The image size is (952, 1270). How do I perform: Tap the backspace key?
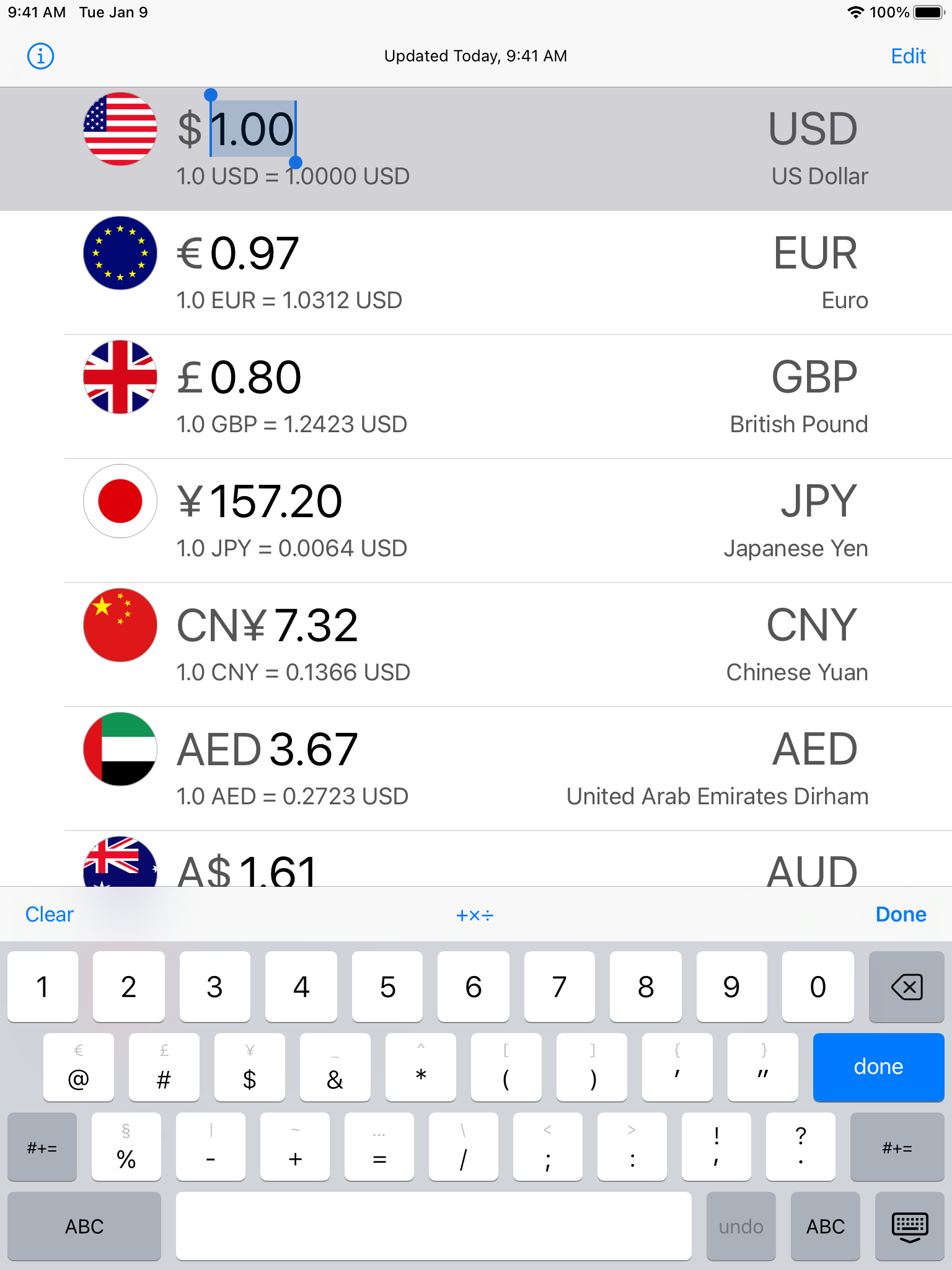[x=906, y=986]
